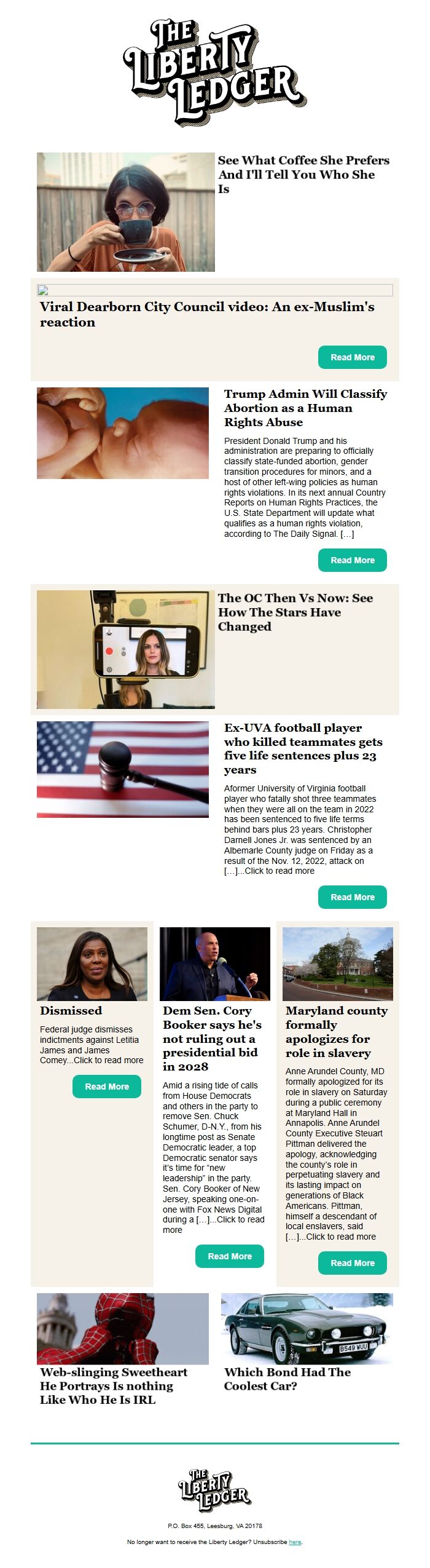Open the Web-slinging Sweetheart story
The image size is (430, 1568).
coord(114,1385)
